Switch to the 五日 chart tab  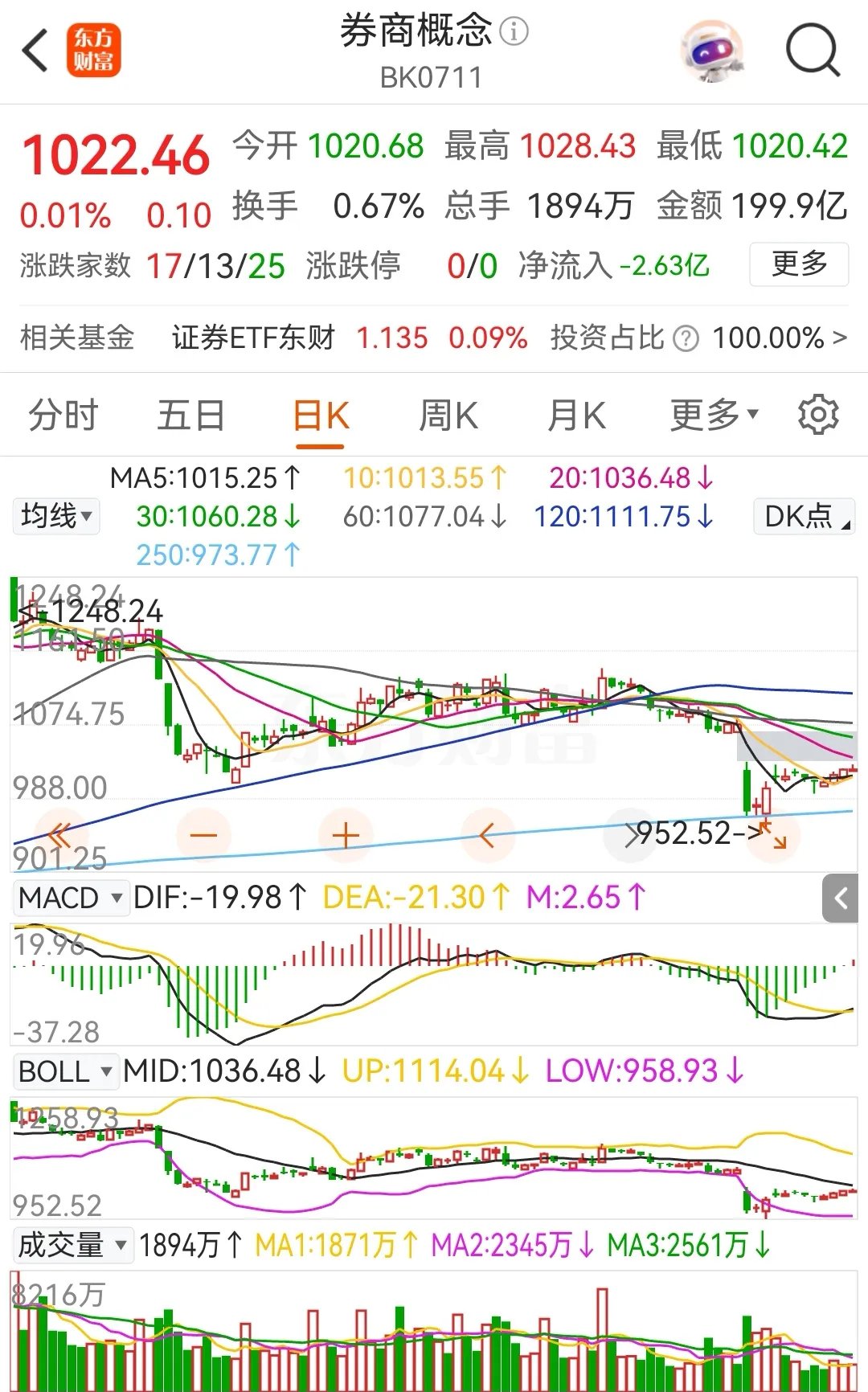(190, 416)
